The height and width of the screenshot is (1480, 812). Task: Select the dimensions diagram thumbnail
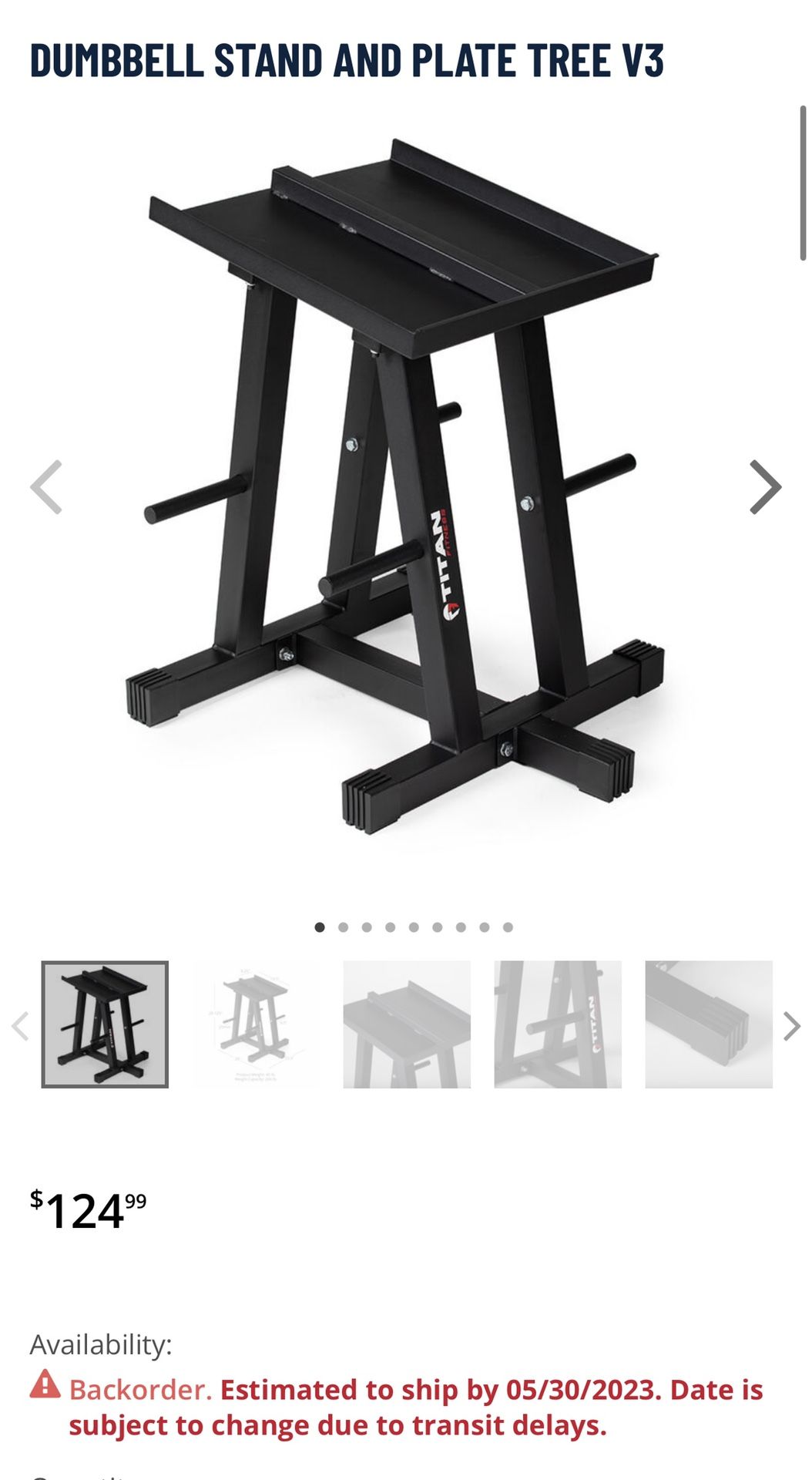point(256,1024)
